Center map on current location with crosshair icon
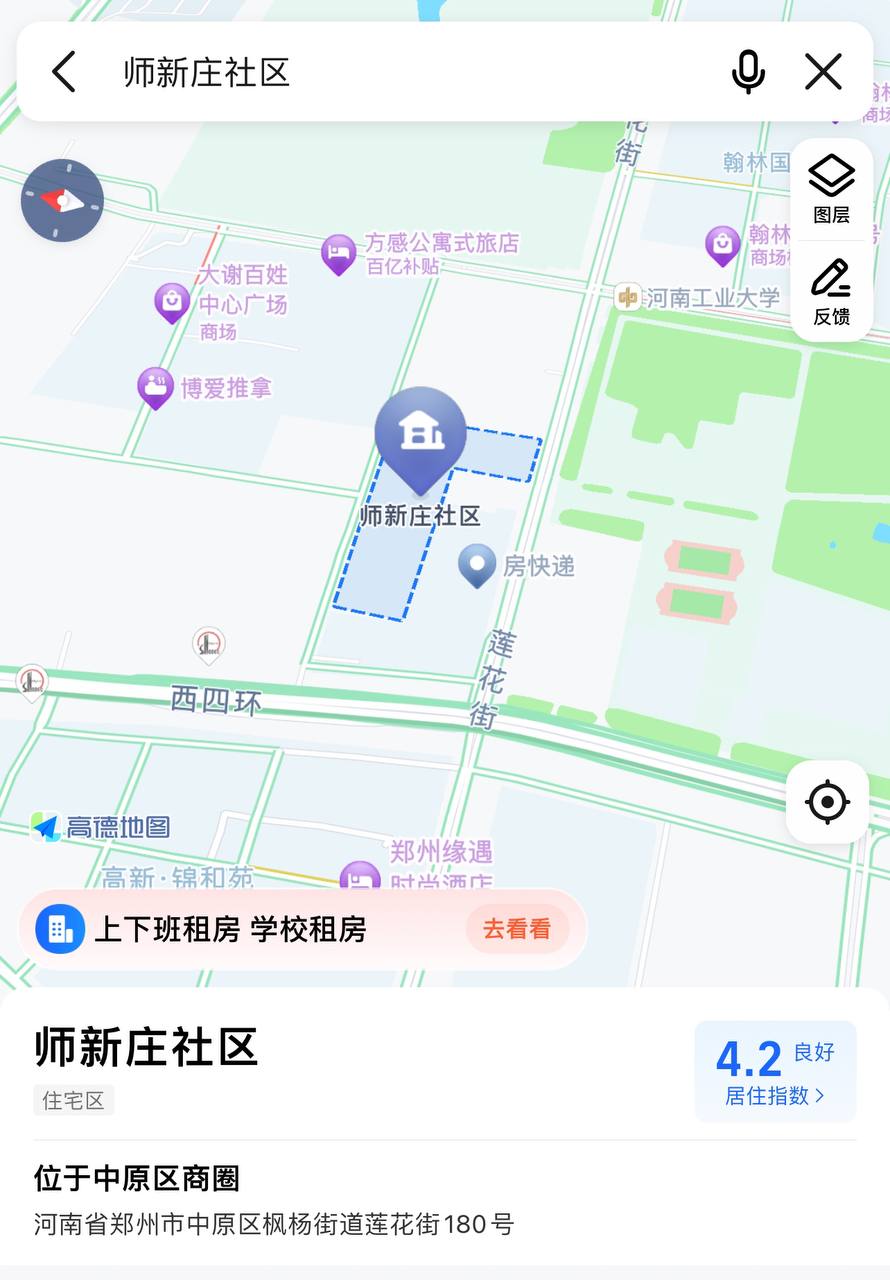 (x=826, y=801)
